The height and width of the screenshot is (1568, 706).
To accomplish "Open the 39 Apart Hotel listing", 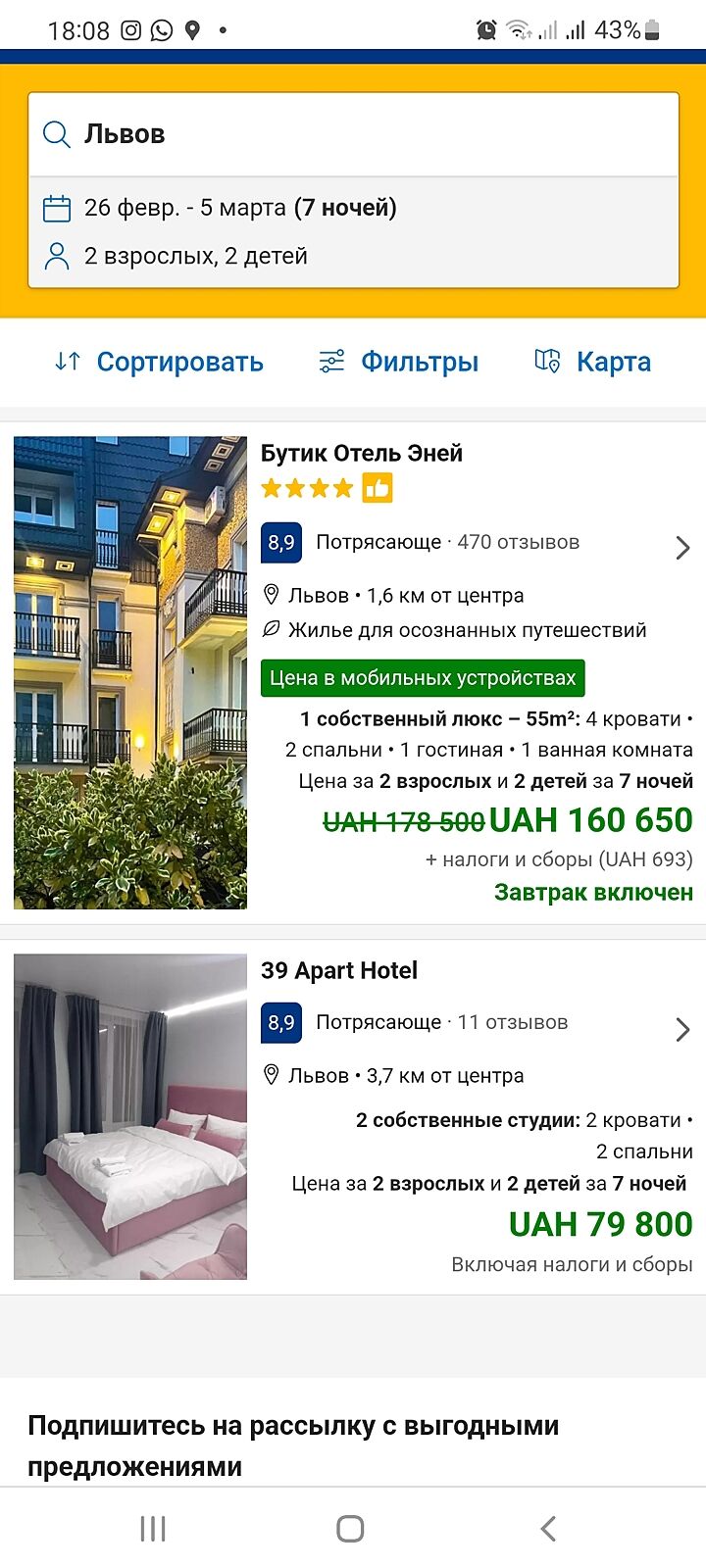I will coord(339,970).
